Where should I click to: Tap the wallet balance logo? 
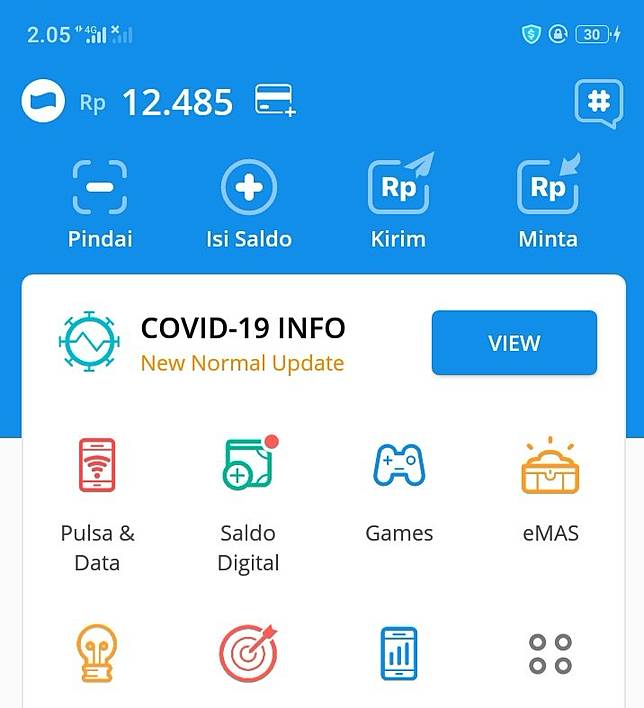click(x=43, y=102)
